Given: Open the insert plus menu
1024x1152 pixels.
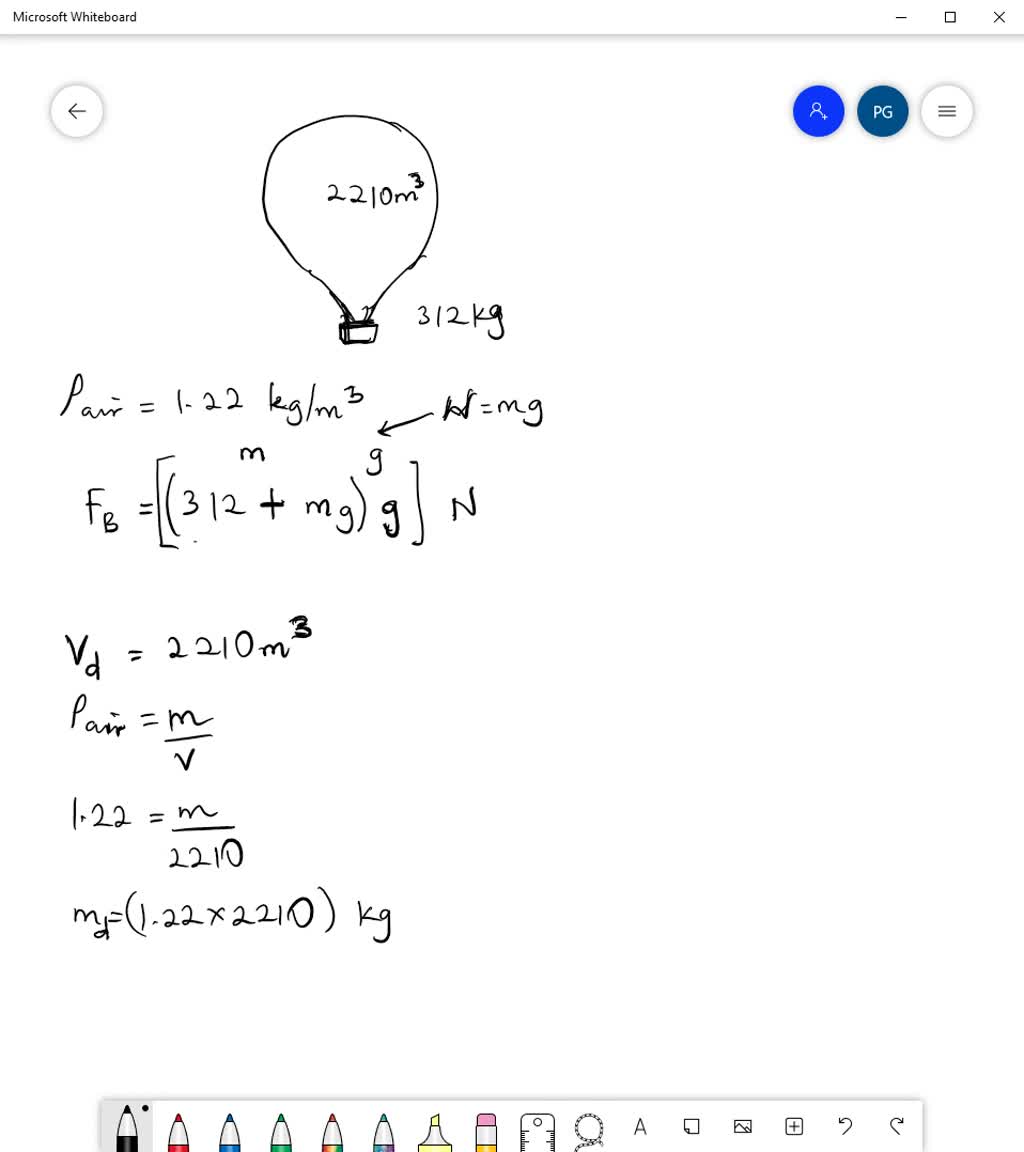Looking at the screenshot, I should point(794,1127).
